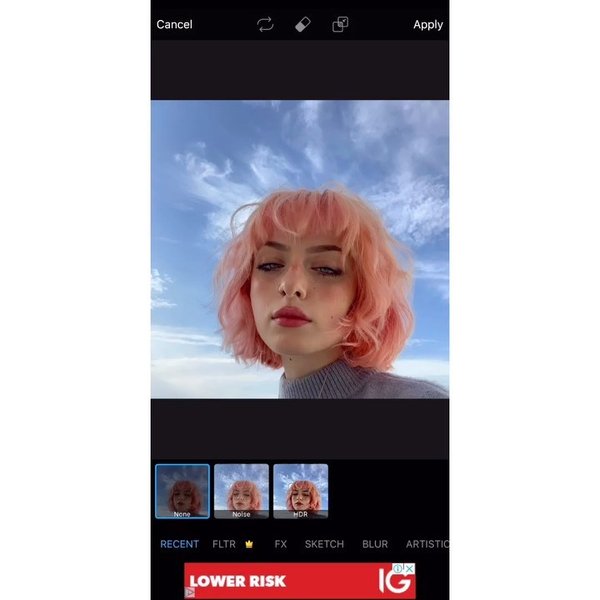The image size is (600, 600).
Task: Select the eraser tool
Action: (x=303, y=24)
